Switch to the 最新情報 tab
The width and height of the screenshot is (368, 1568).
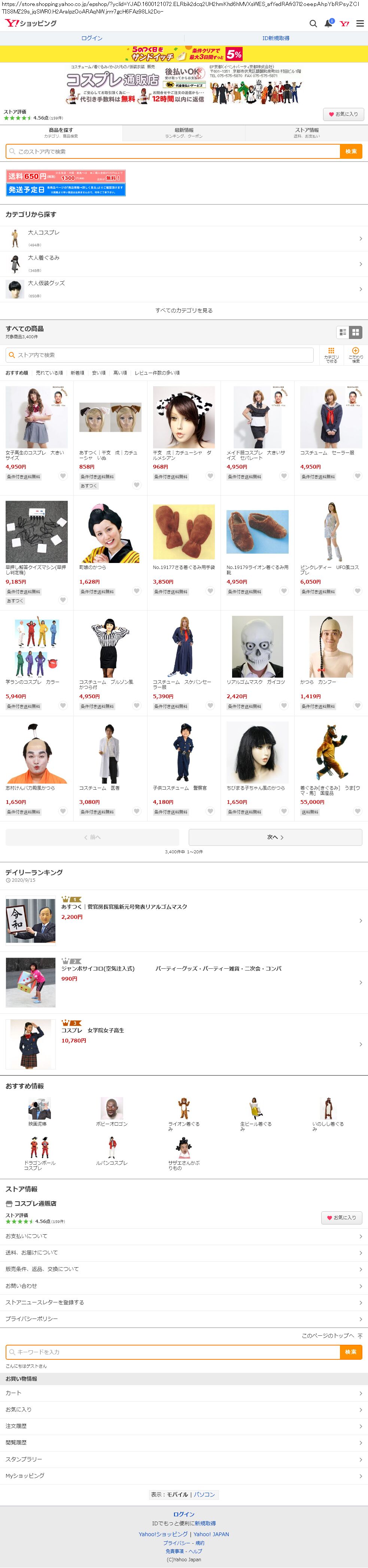point(184,133)
